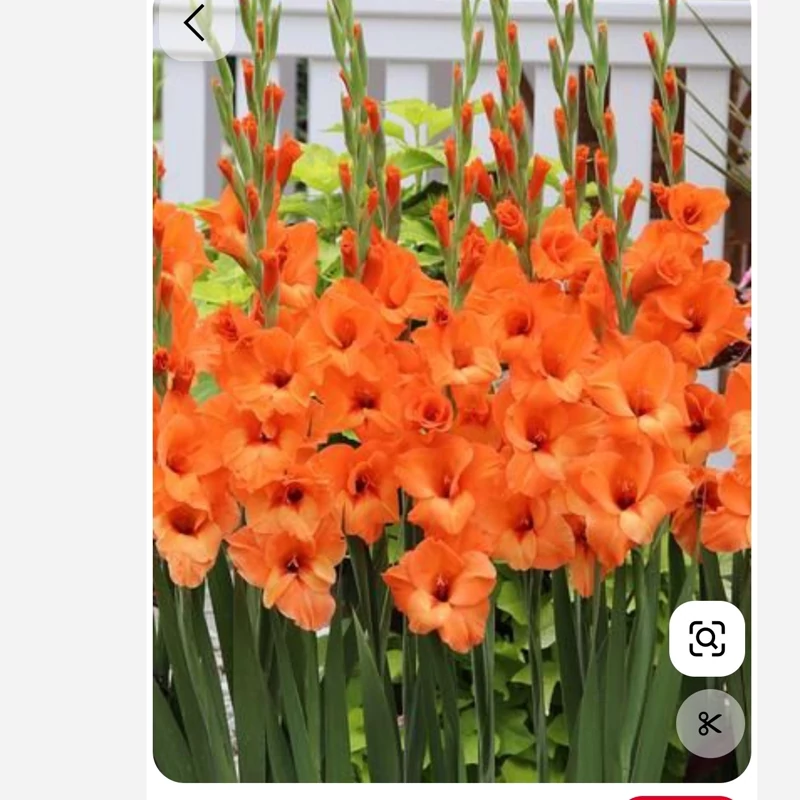
Task: Tap the scissors crop icon
Action: point(710,723)
